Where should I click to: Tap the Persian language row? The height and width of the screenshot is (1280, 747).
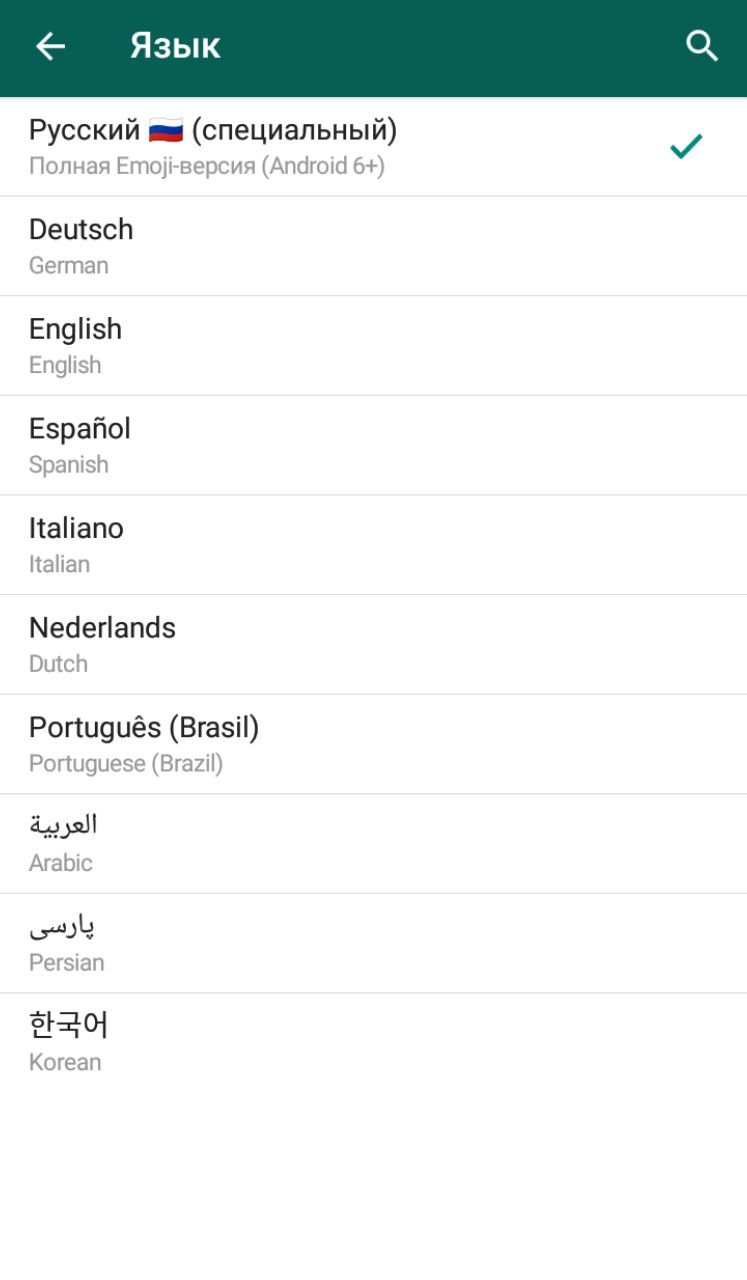point(373,943)
